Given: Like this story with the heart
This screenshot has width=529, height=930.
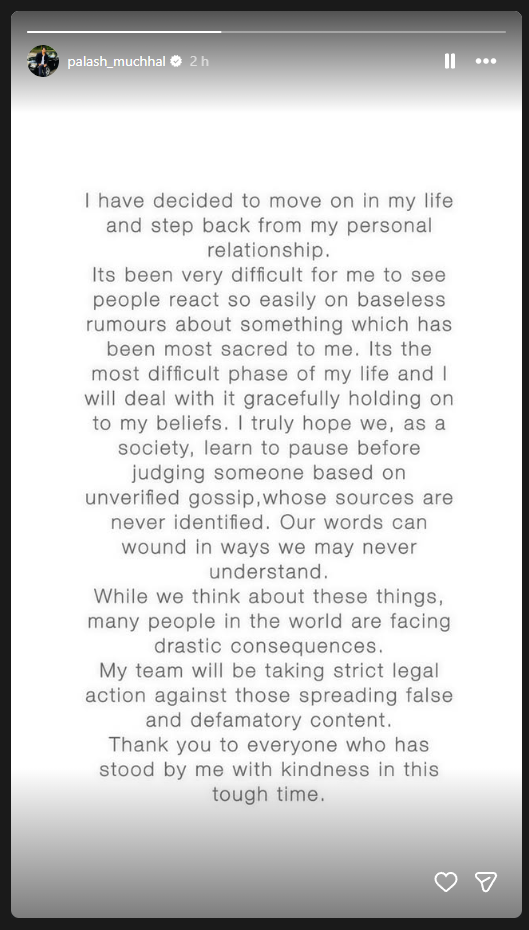Looking at the screenshot, I should [x=446, y=882].
